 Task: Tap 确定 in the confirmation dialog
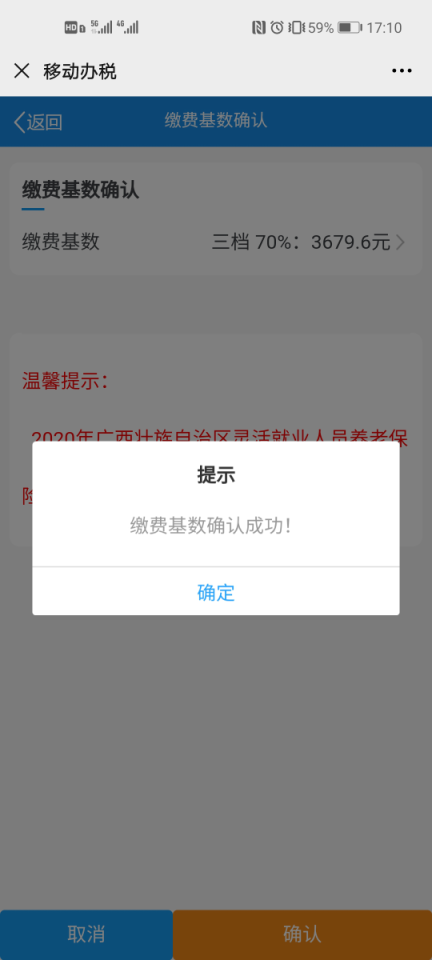pos(216,591)
